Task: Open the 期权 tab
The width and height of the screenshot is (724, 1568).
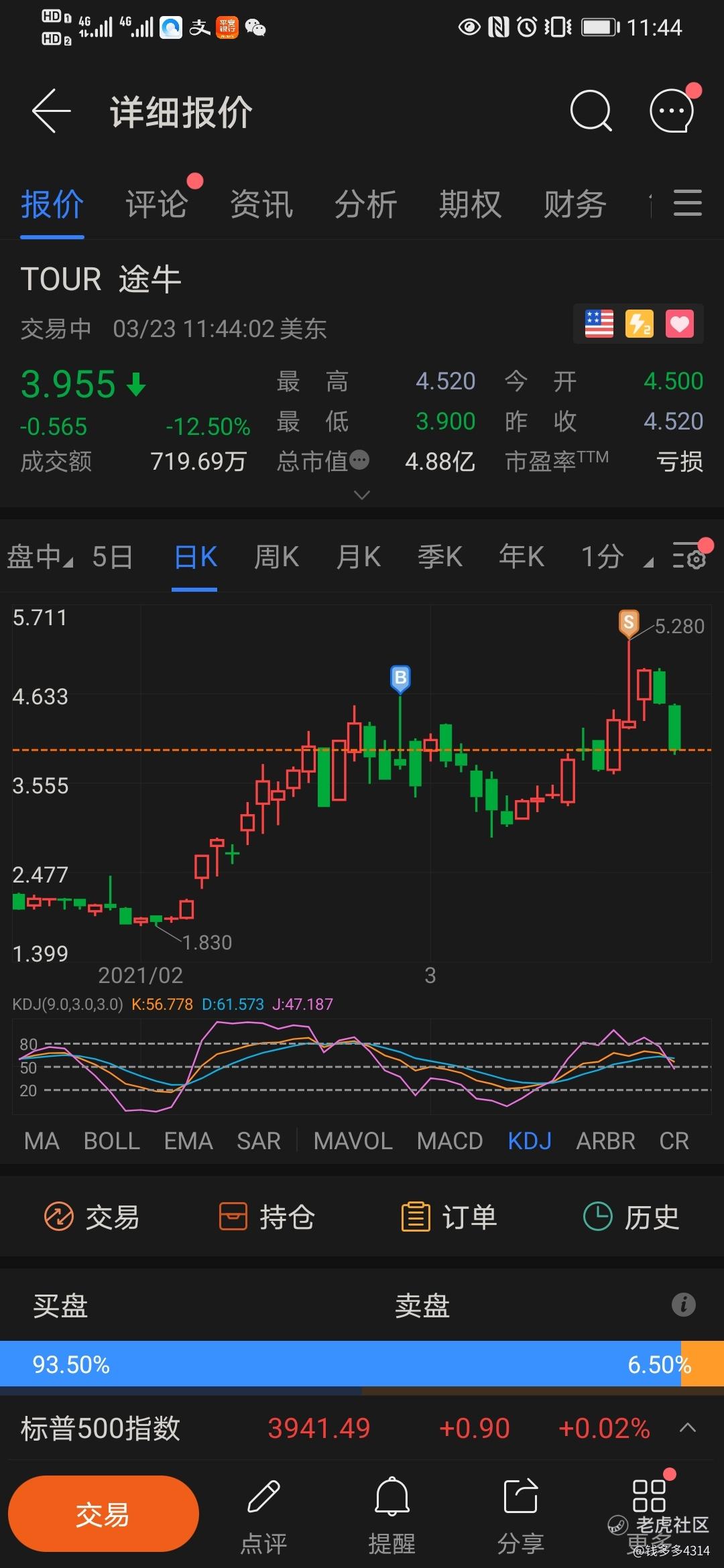Action: (470, 204)
